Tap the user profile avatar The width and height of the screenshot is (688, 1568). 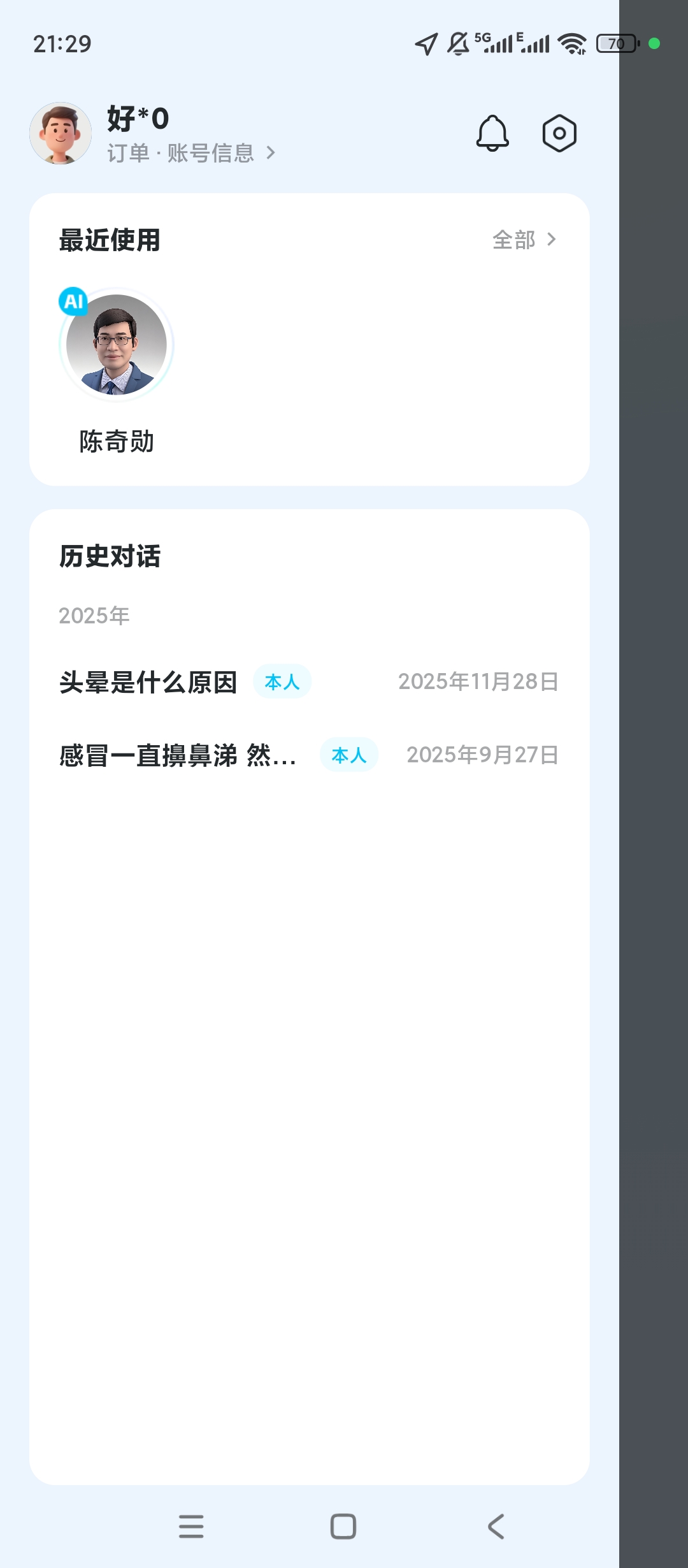click(x=61, y=133)
